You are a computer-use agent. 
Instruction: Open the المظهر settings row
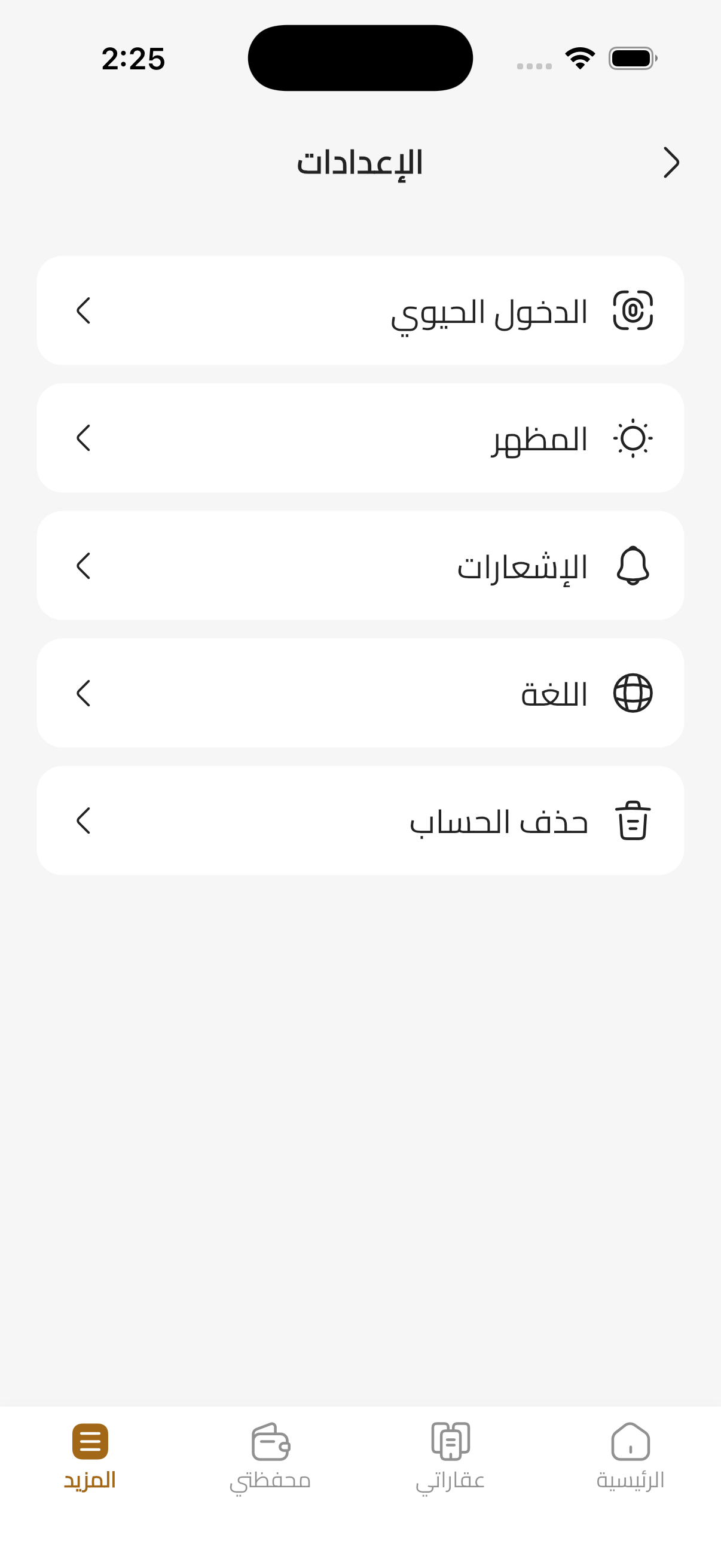[x=360, y=440]
